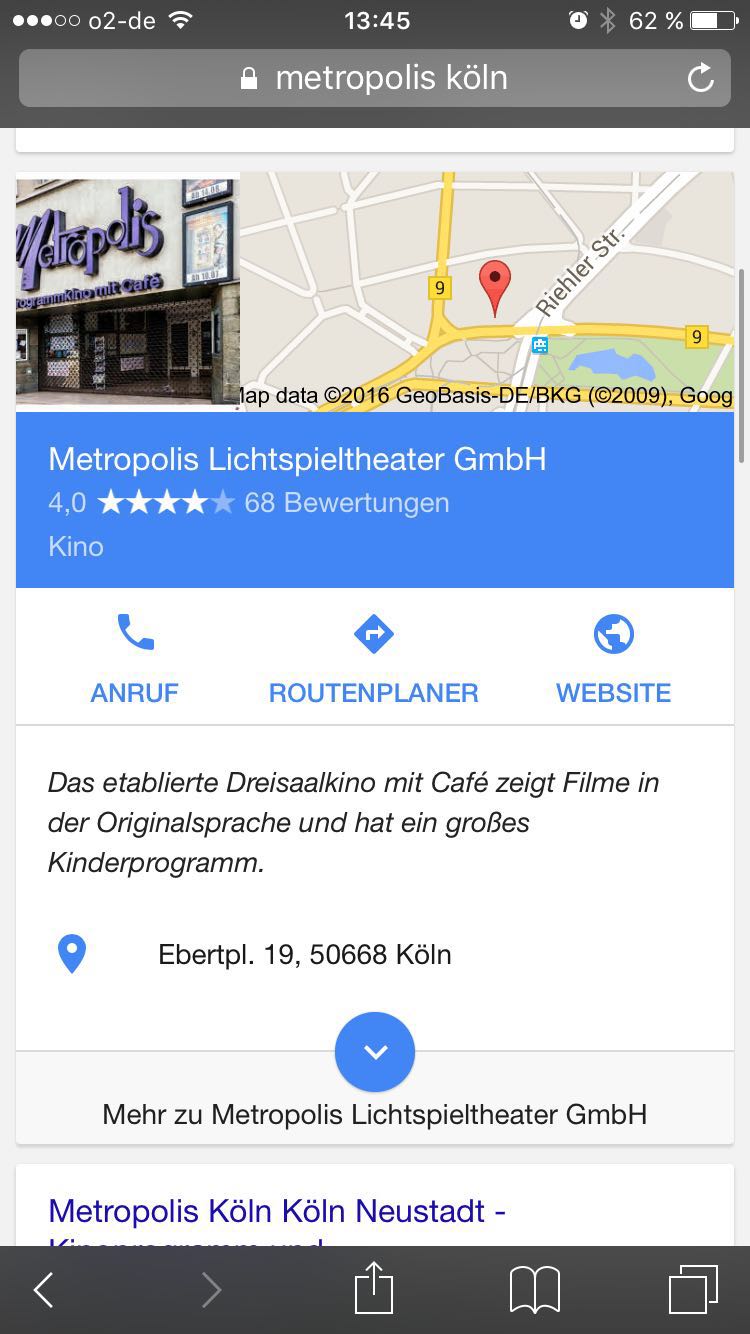Viewport: 750px width, 1334px height.
Task: Open Safari bookmarks
Action: tap(534, 1290)
